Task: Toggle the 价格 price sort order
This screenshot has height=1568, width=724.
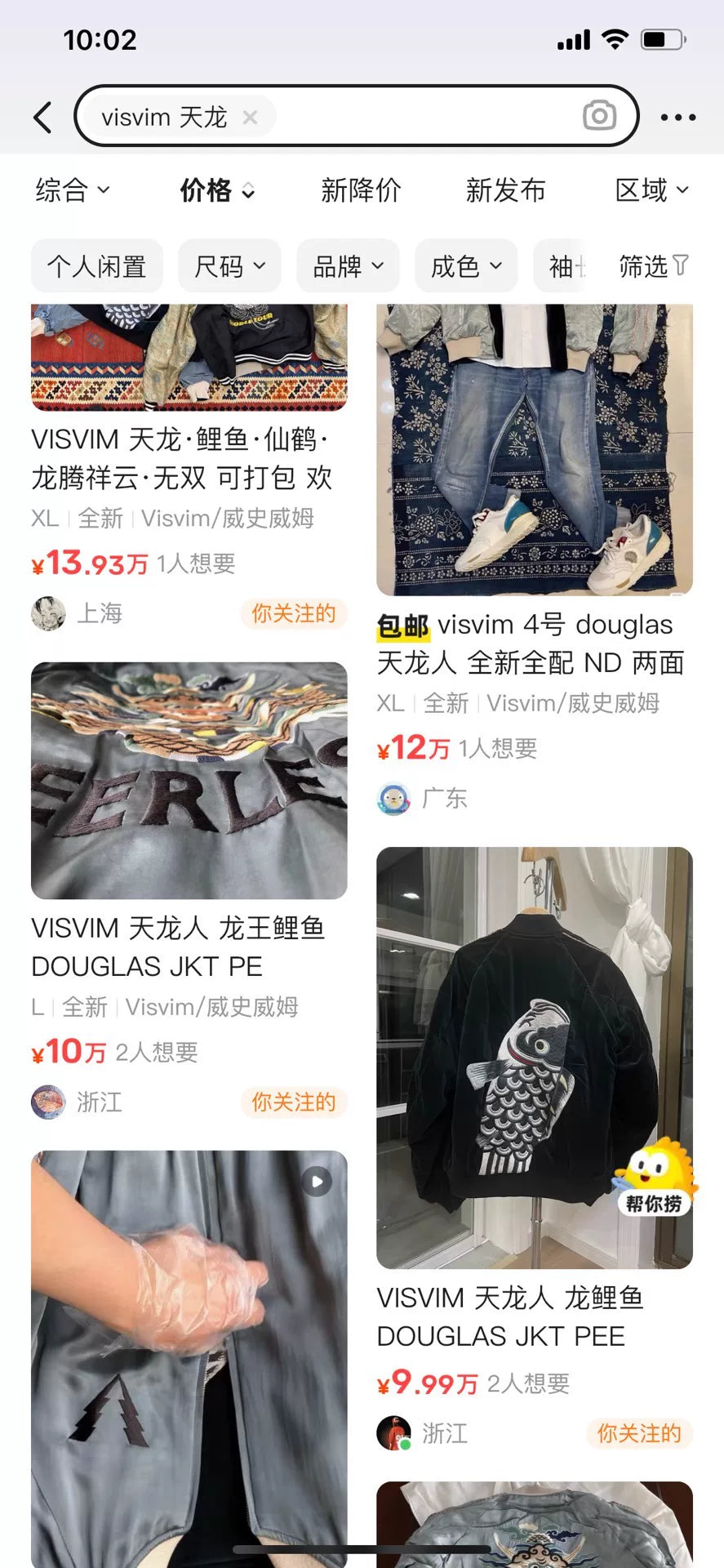Action: click(217, 190)
